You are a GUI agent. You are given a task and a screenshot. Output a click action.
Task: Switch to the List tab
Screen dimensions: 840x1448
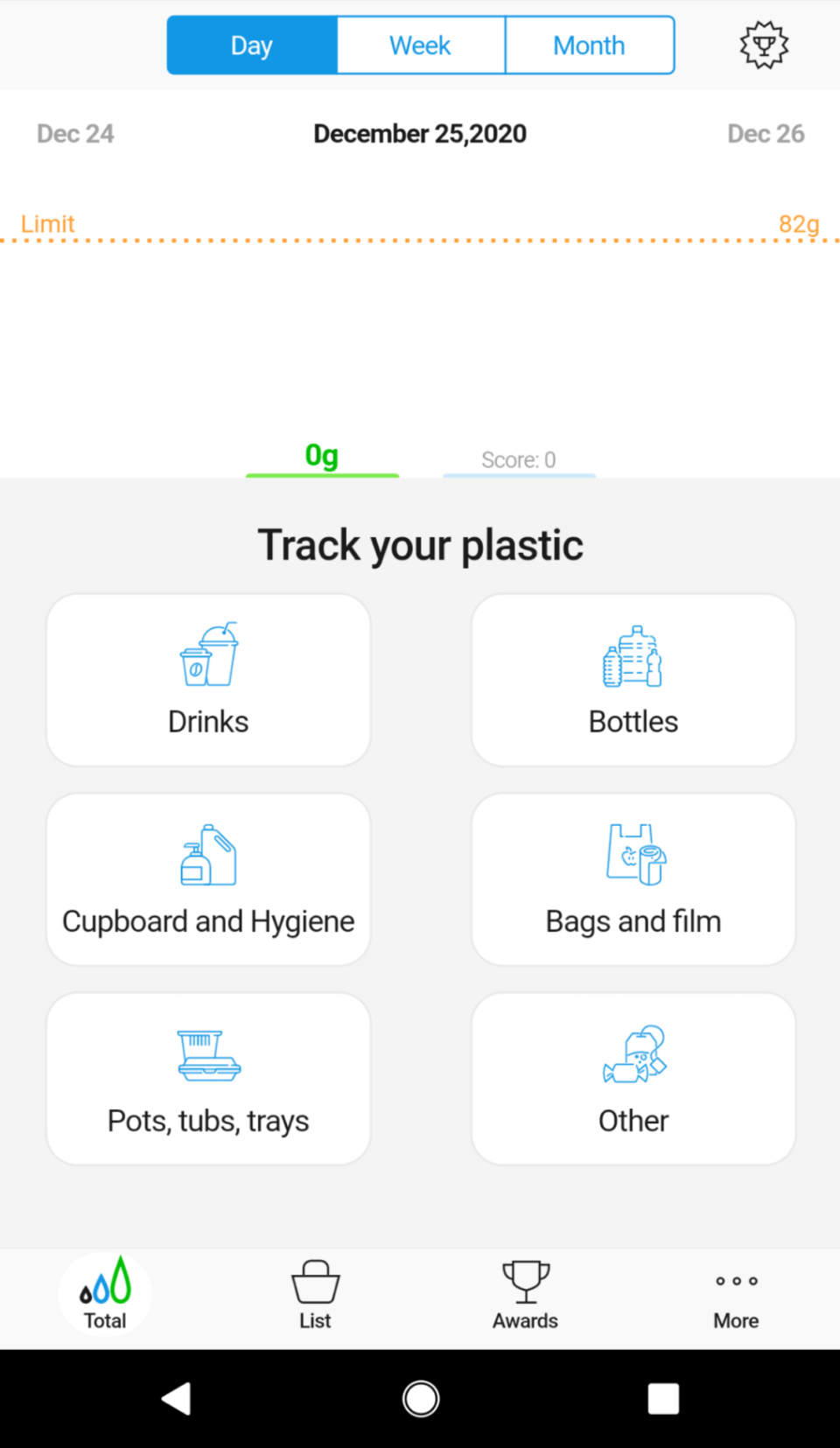click(315, 1296)
